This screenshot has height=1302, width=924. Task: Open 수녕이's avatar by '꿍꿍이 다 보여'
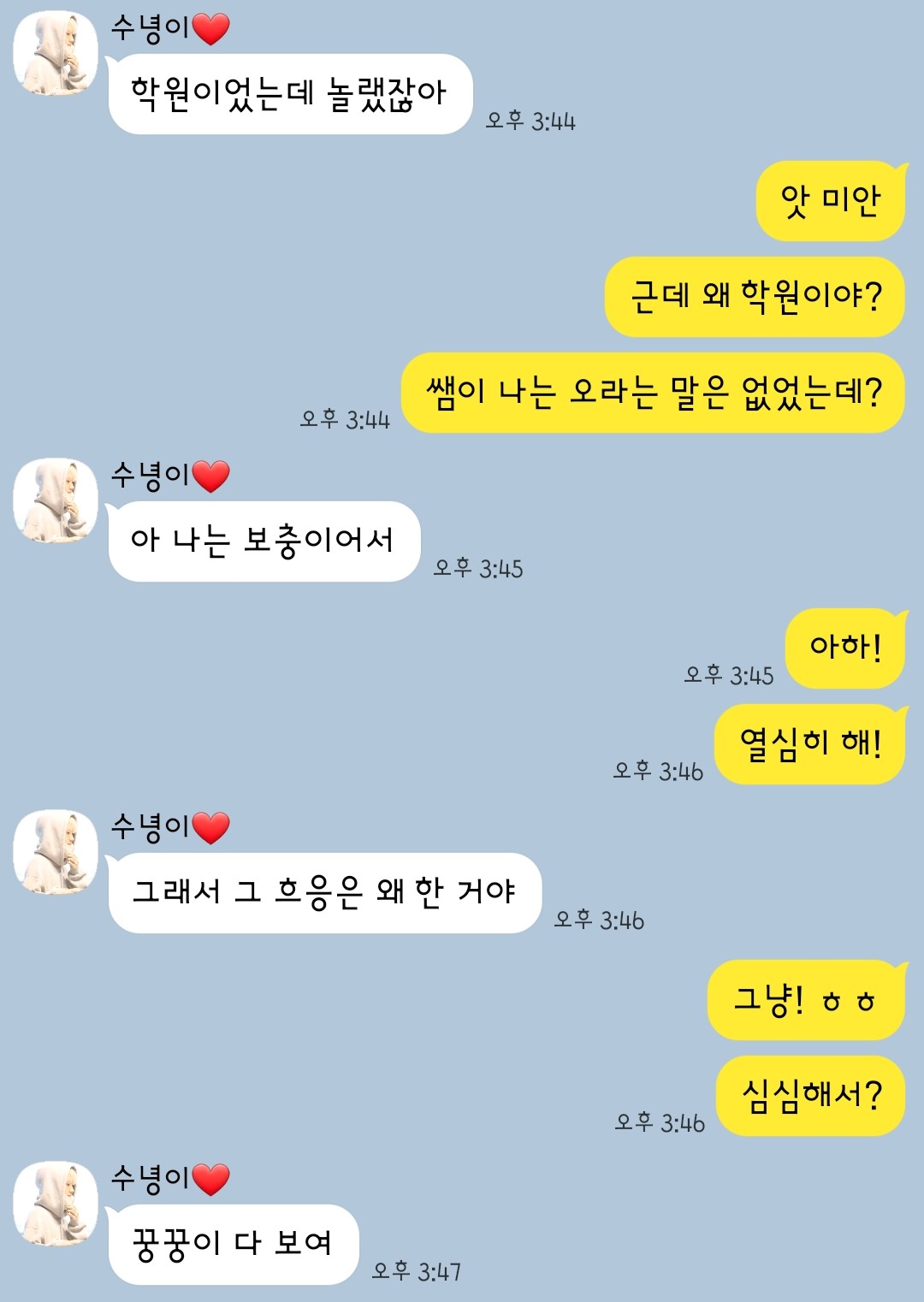coord(56,1204)
